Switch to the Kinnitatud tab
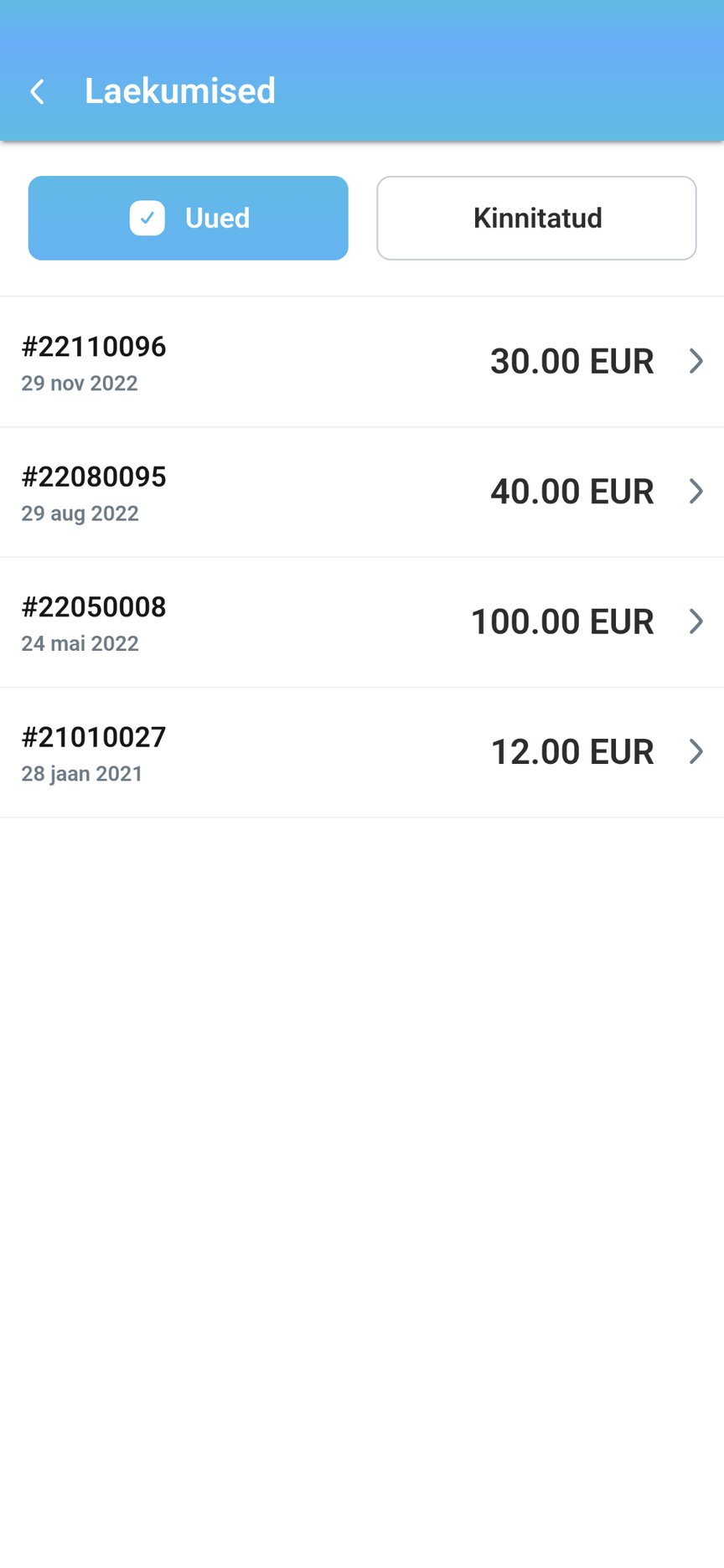 tap(536, 218)
